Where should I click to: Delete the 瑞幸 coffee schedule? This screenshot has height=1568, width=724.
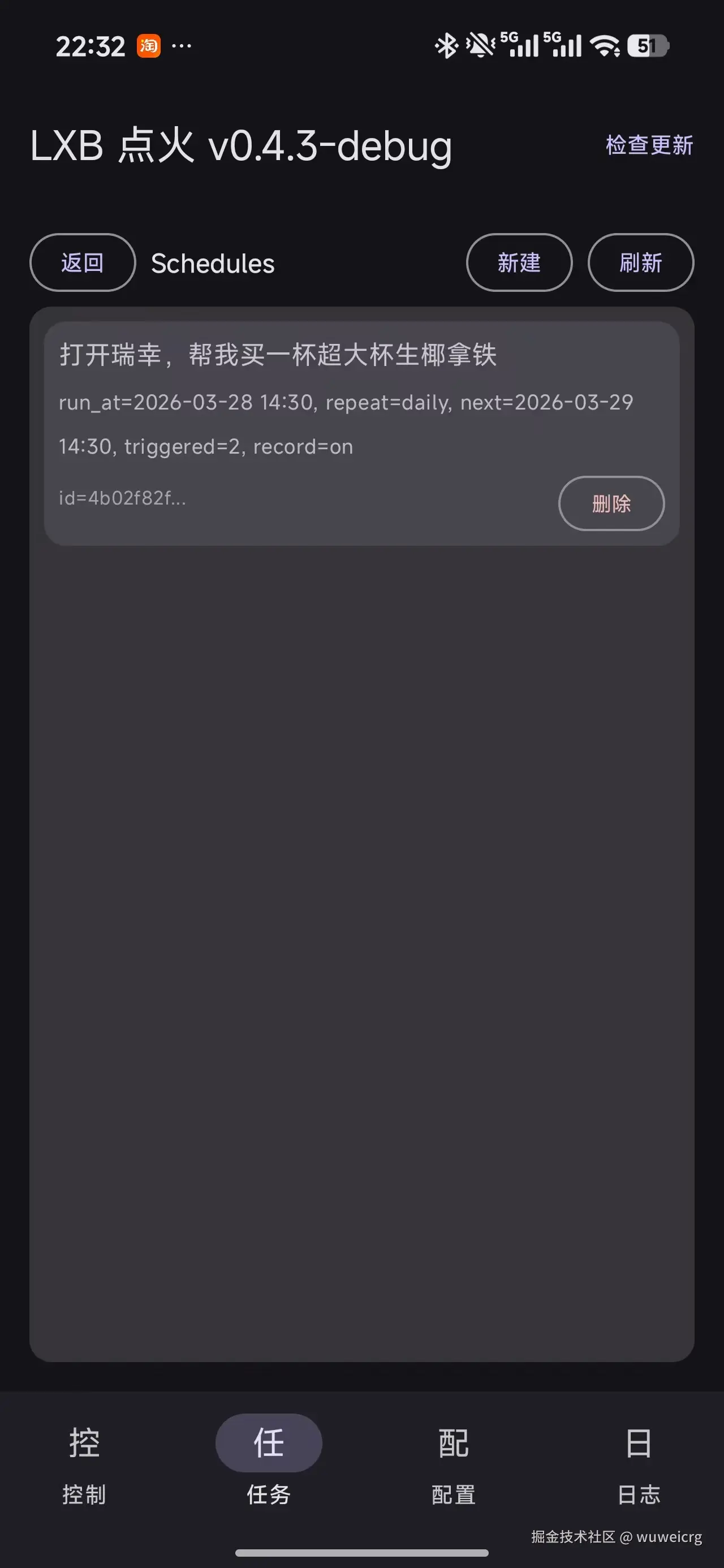tap(611, 503)
